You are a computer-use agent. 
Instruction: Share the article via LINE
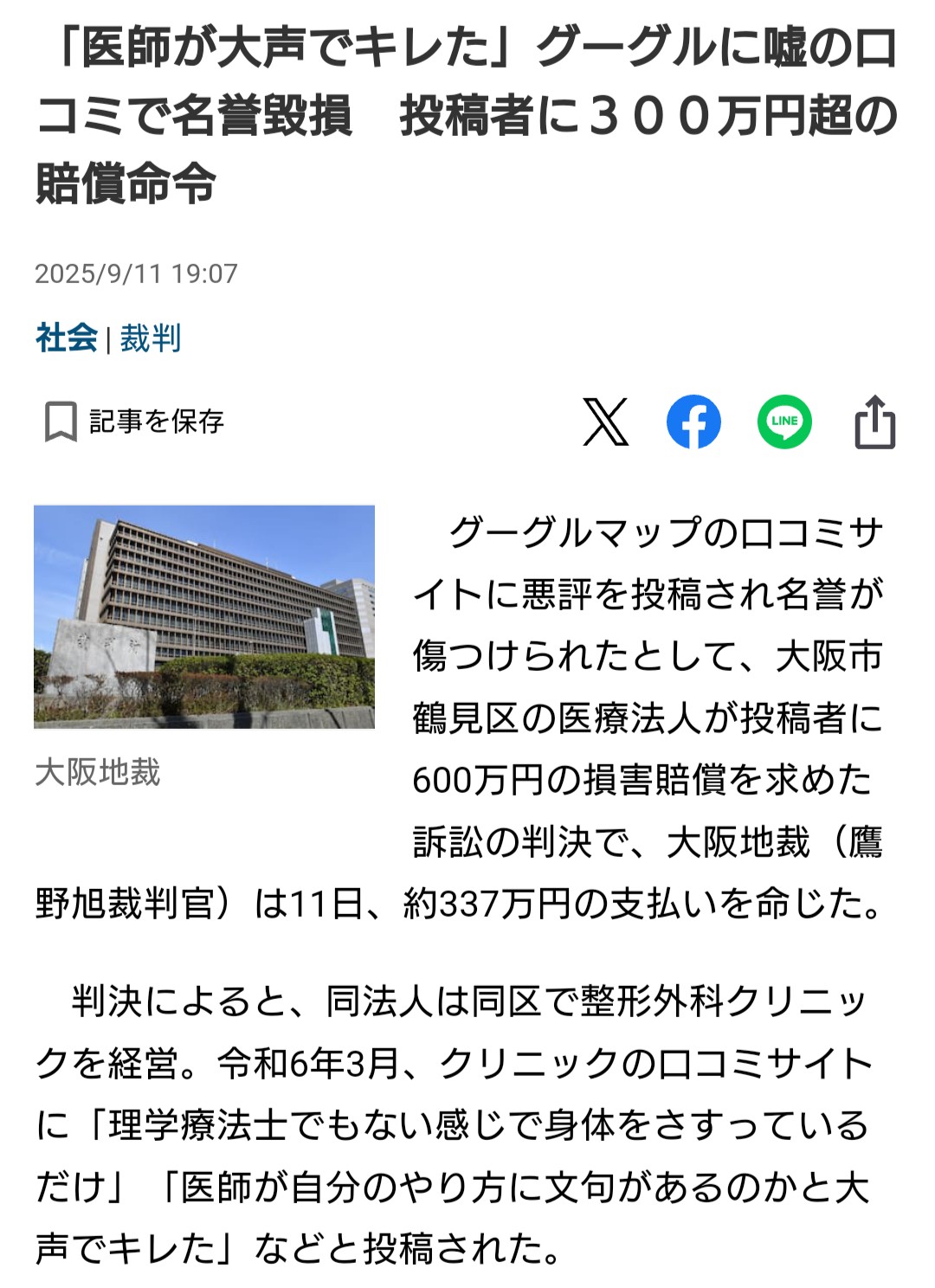pos(784,422)
